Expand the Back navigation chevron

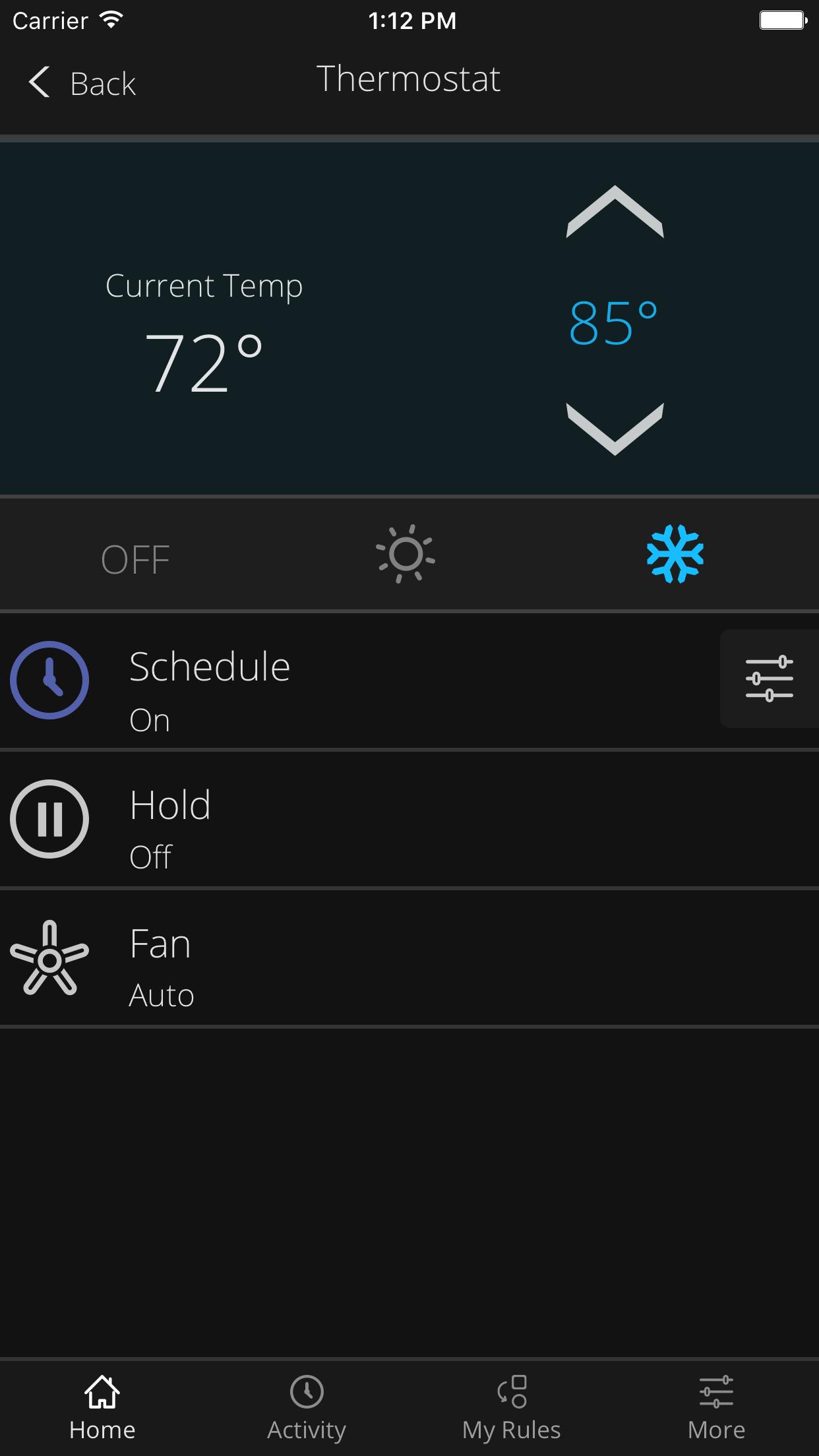pyautogui.click(x=40, y=83)
